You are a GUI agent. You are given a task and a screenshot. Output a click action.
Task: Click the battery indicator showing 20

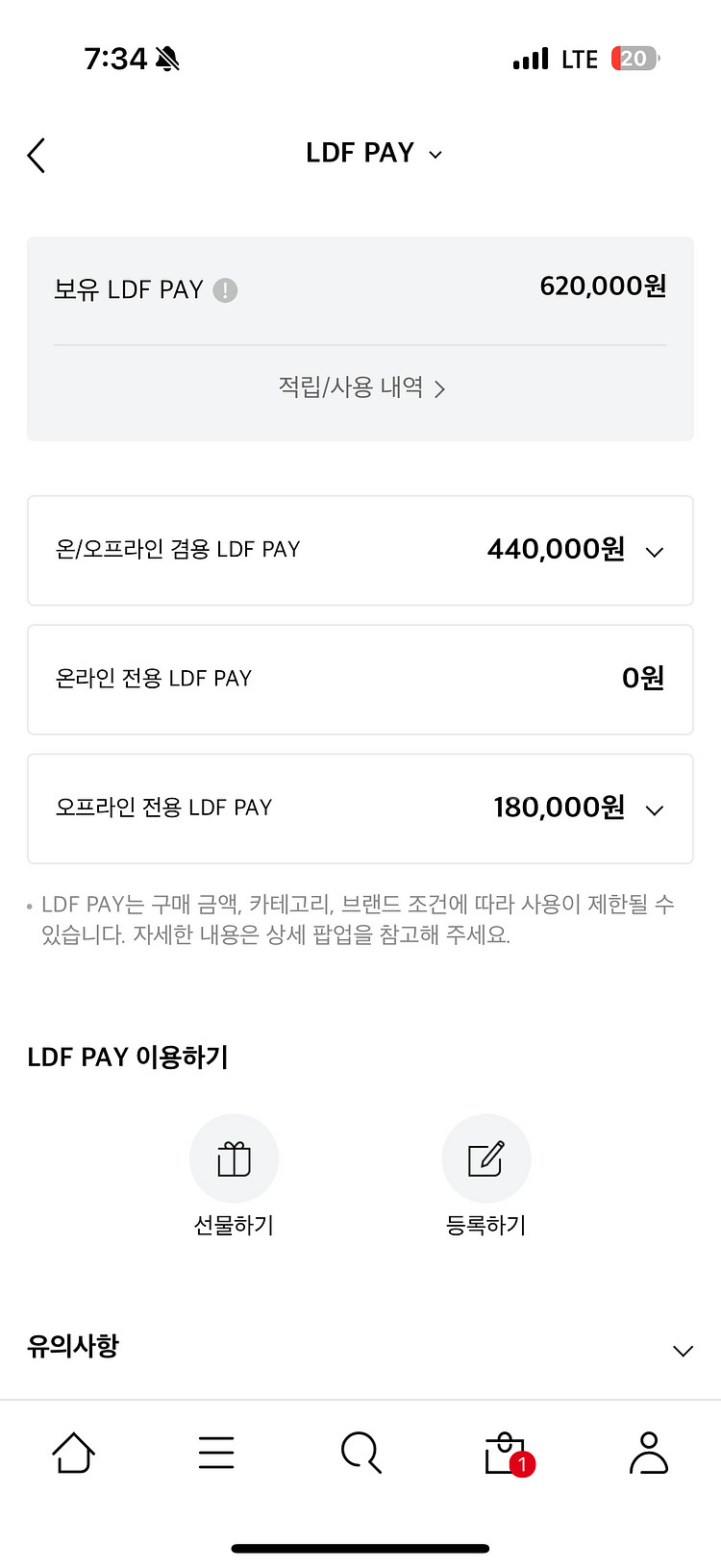[x=634, y=58]
